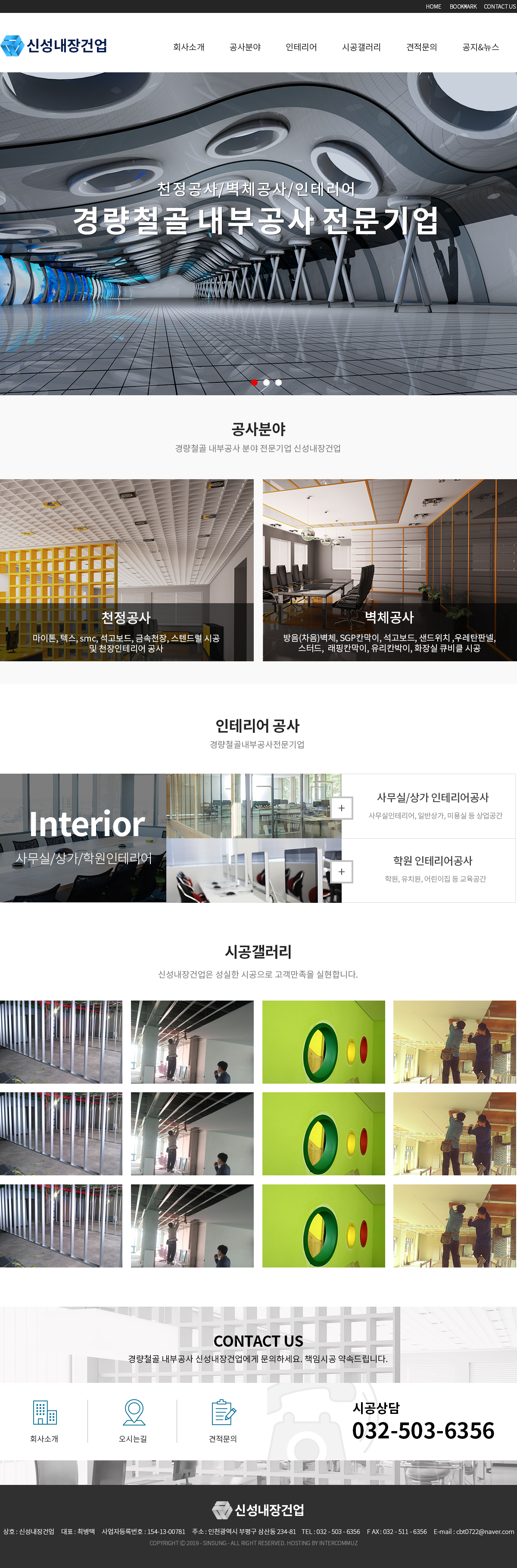Tap the 신성내장건업 header logo

(x=55, y=46)
